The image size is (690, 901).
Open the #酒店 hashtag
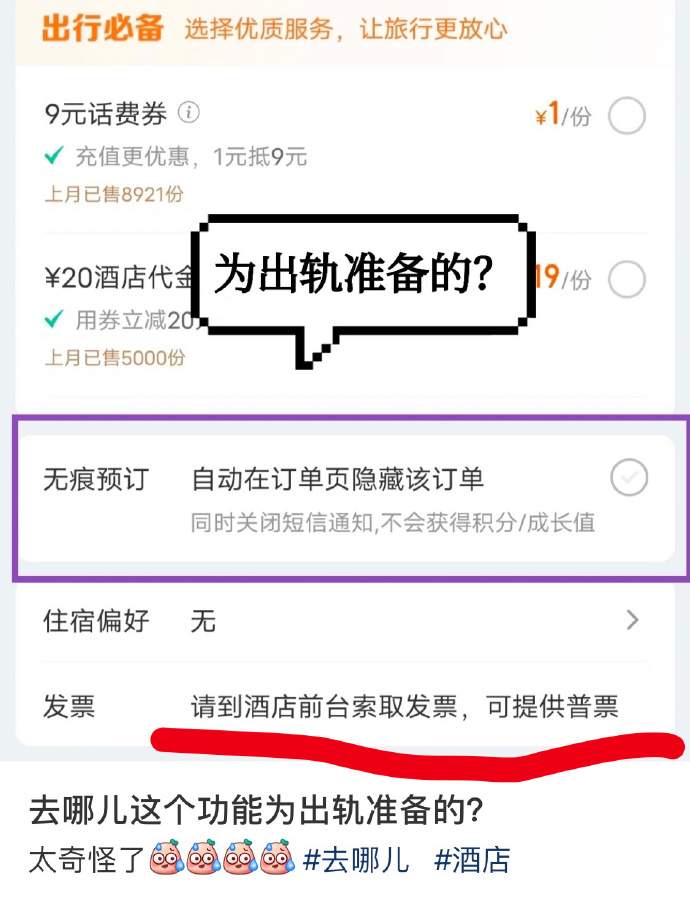(472, 859)
